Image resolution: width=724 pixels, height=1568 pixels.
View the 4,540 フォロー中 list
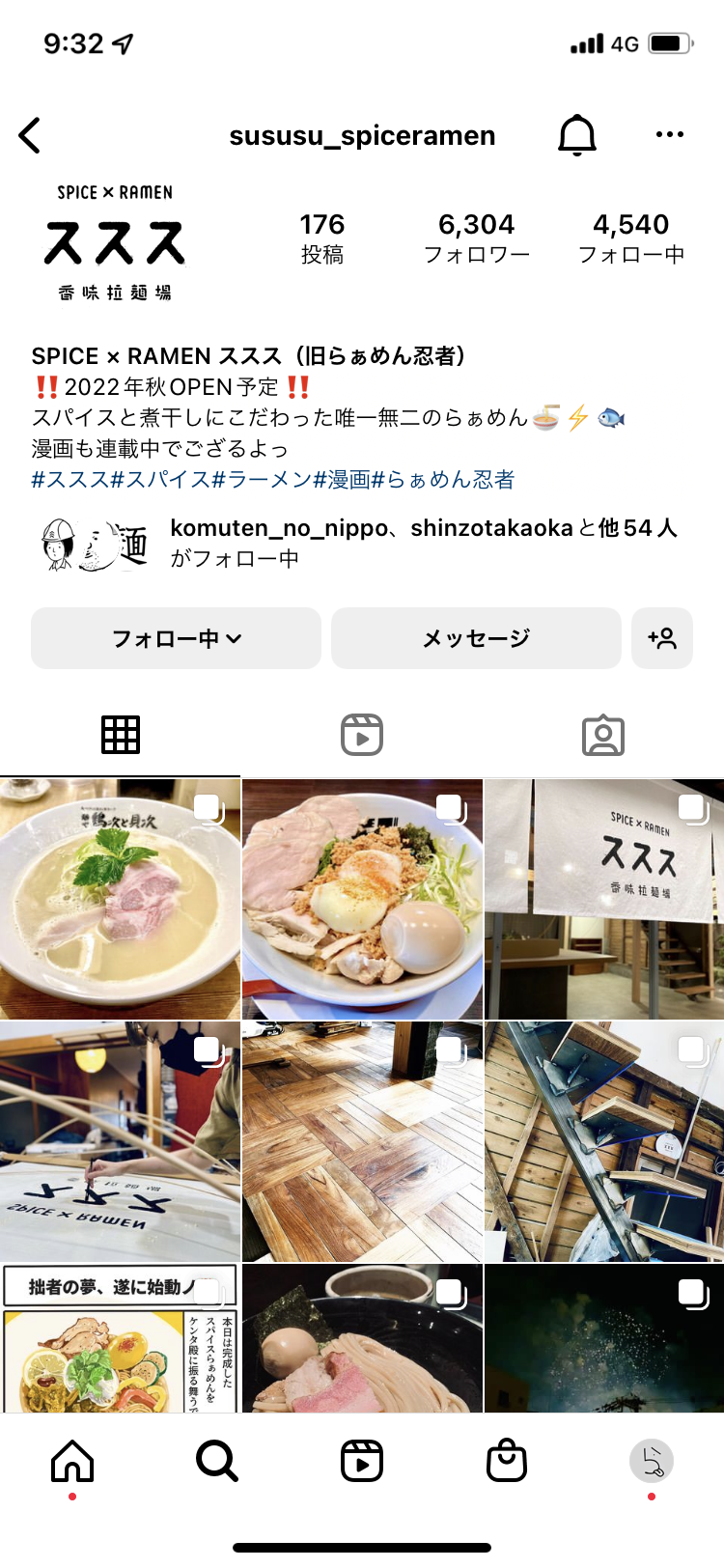pyautogui.click(x=631, y=238)
